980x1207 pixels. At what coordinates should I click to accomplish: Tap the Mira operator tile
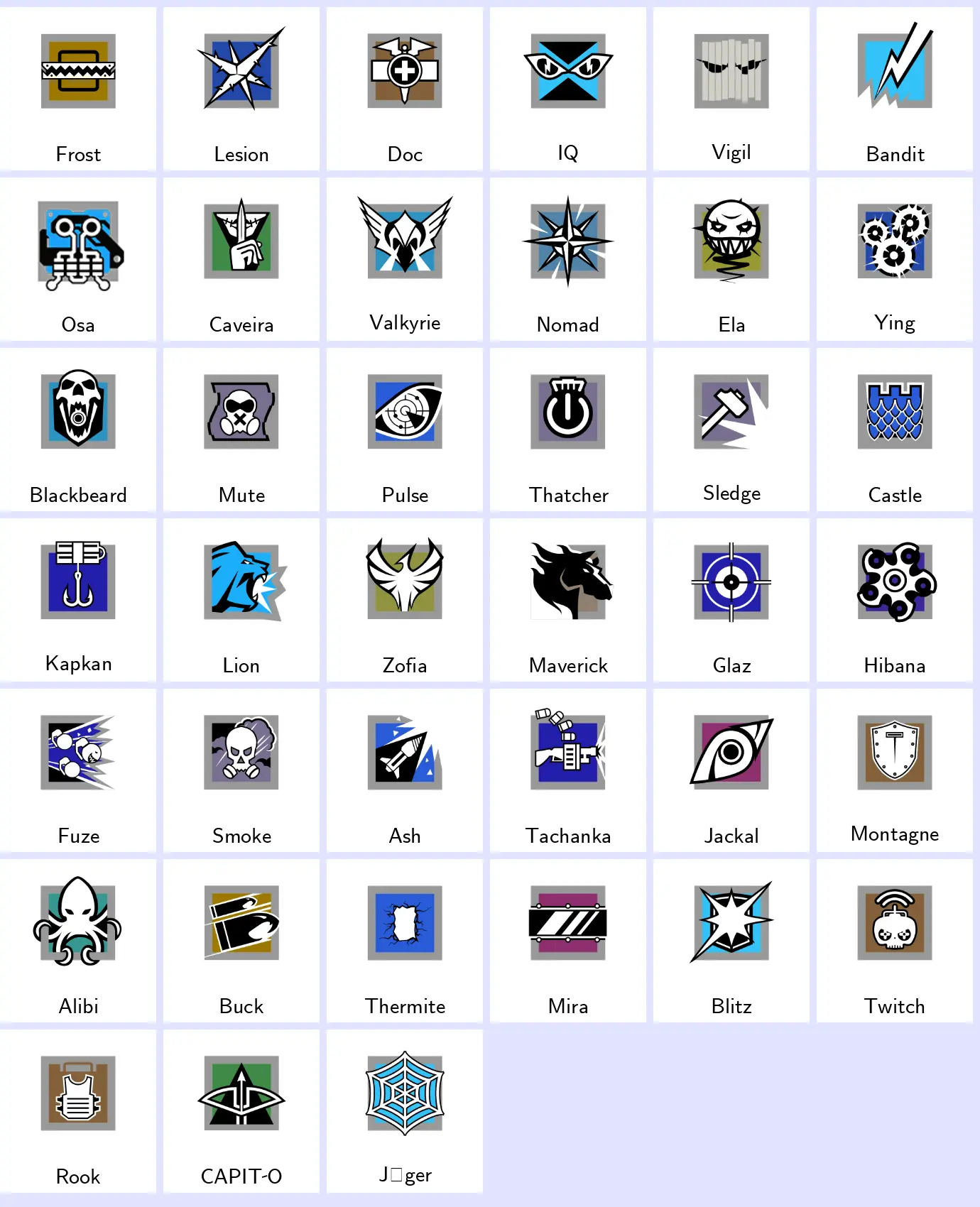(x=568, y=941)
